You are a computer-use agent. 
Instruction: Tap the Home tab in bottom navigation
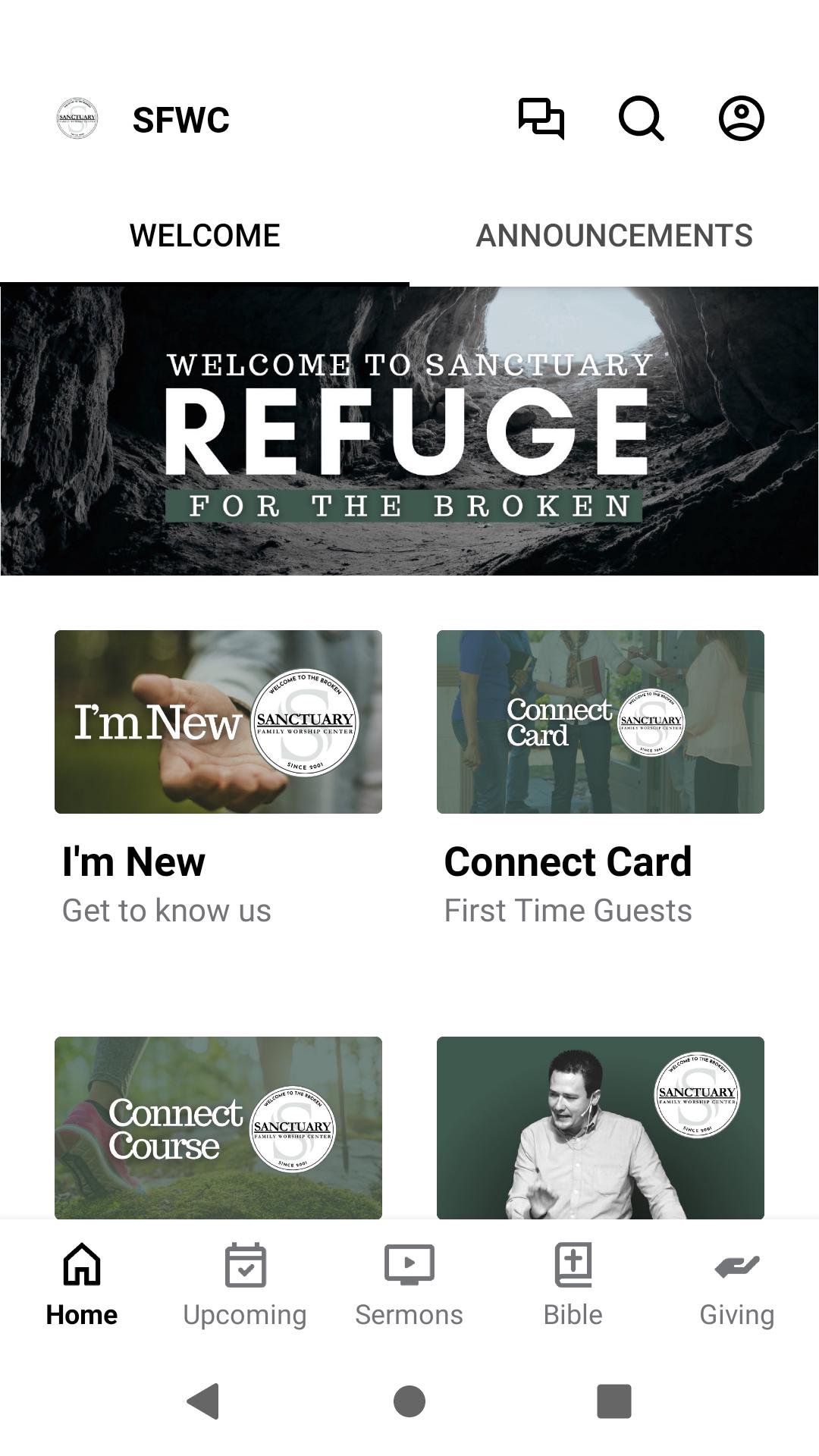click(82, 1283)
